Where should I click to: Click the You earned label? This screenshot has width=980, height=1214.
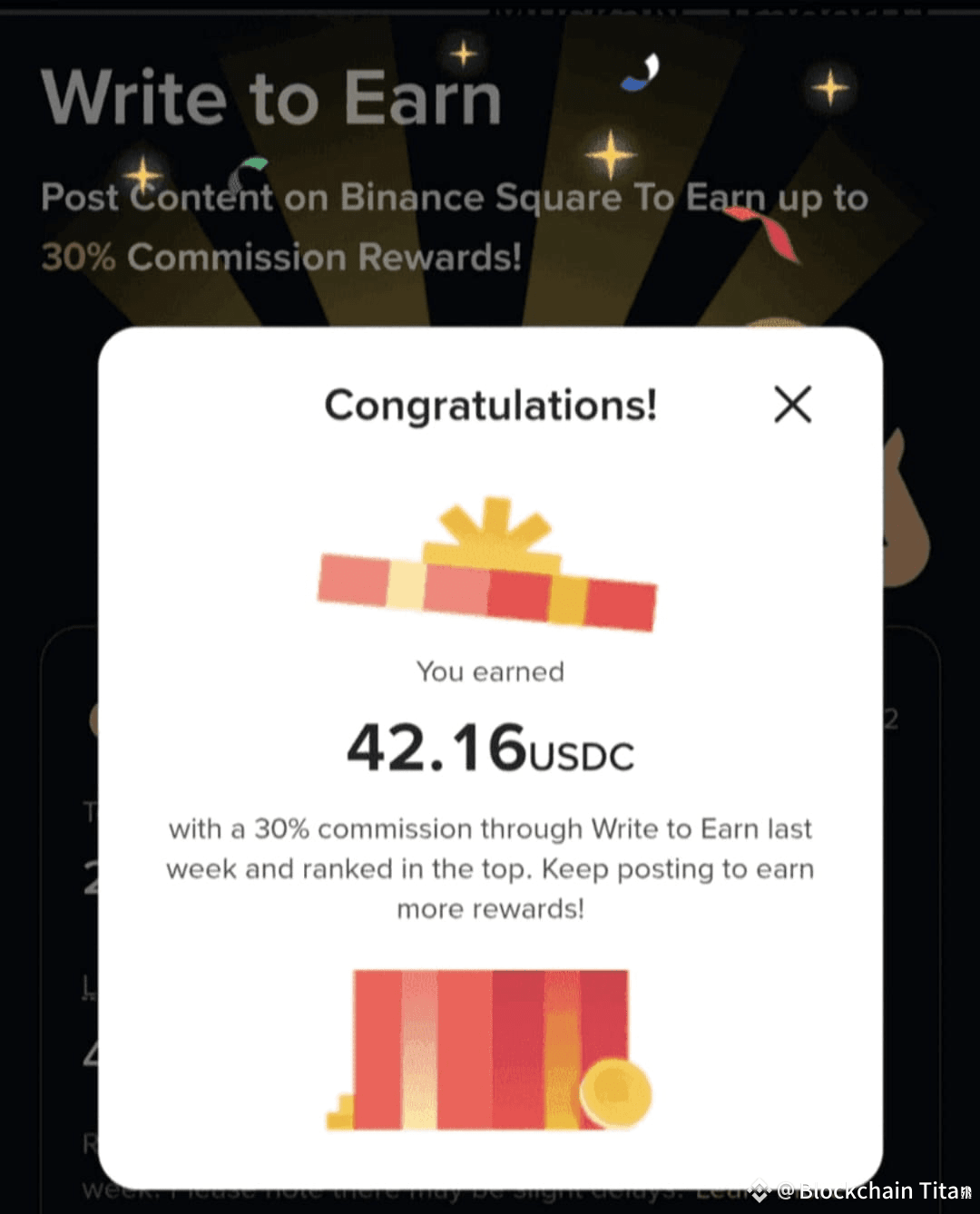click(x=490, y=671)
